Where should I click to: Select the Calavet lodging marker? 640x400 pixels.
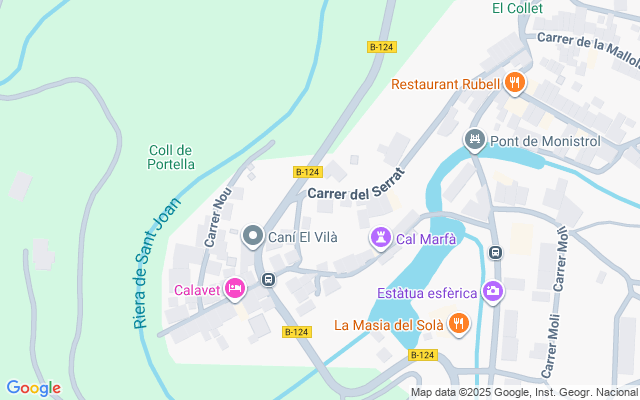point(235,289)
